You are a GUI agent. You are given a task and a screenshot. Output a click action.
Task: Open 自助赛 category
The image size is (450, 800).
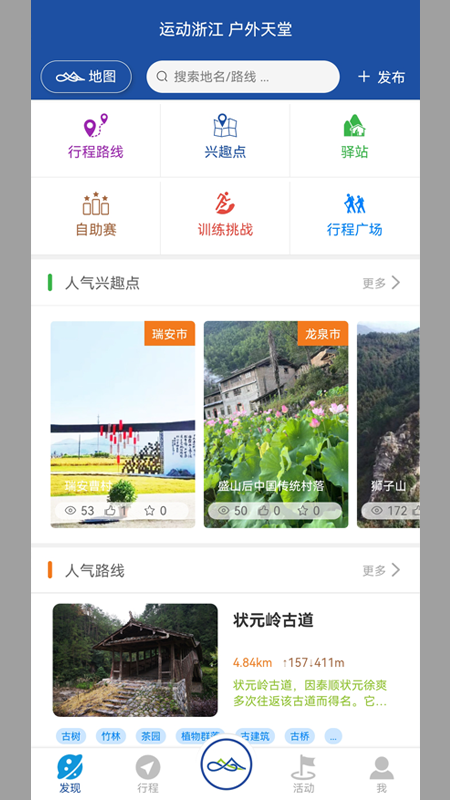point(96,215)
